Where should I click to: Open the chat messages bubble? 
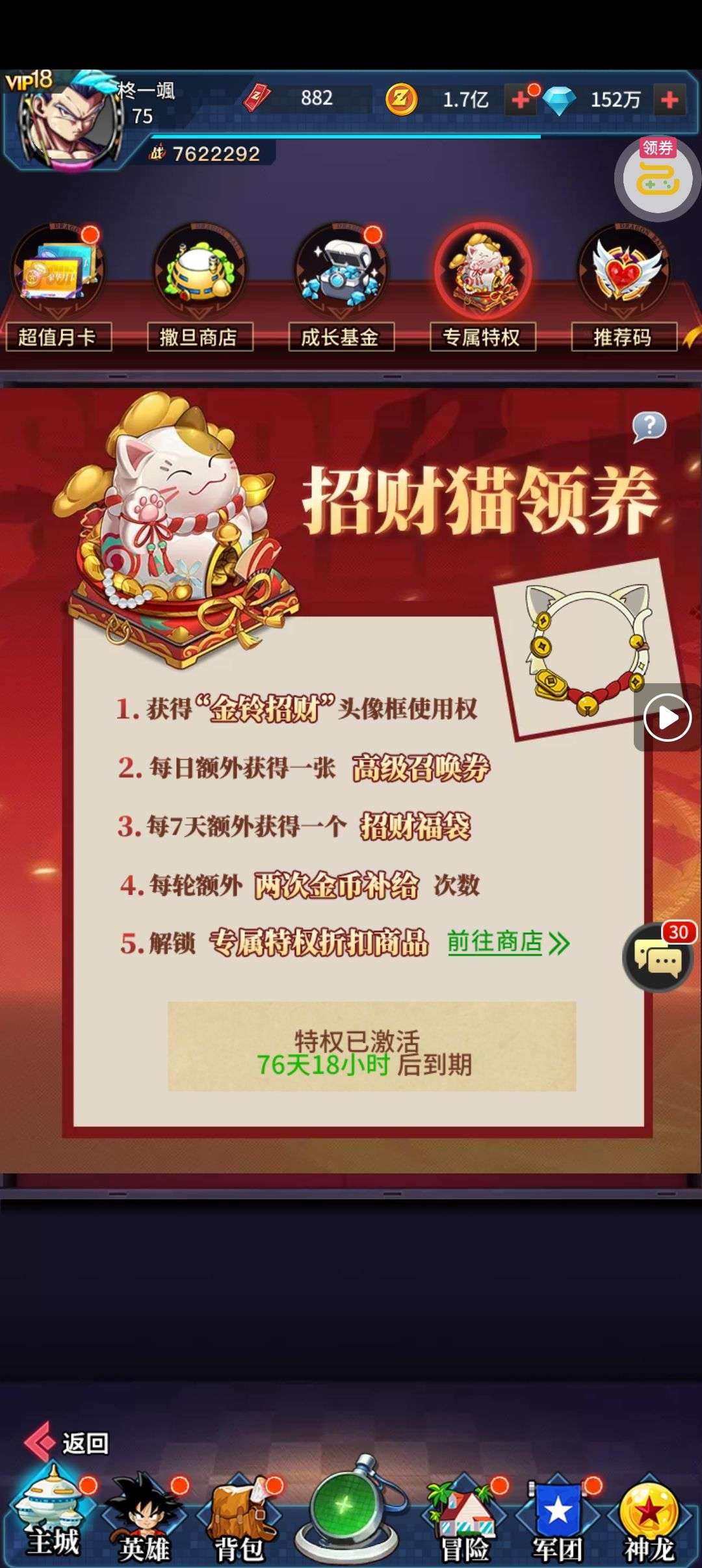coord(658,958)
